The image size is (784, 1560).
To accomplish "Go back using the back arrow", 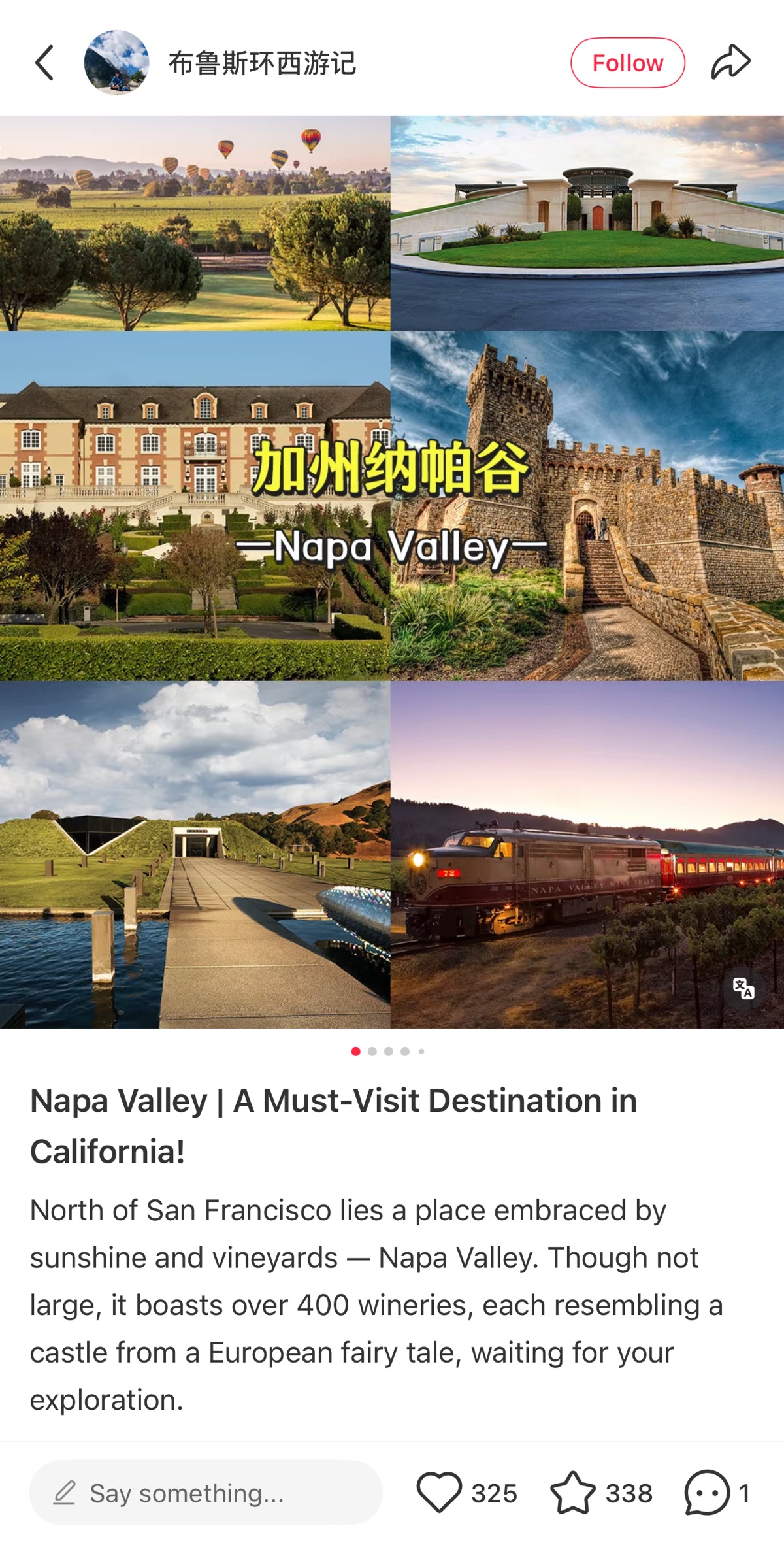I will click(44, 63).
